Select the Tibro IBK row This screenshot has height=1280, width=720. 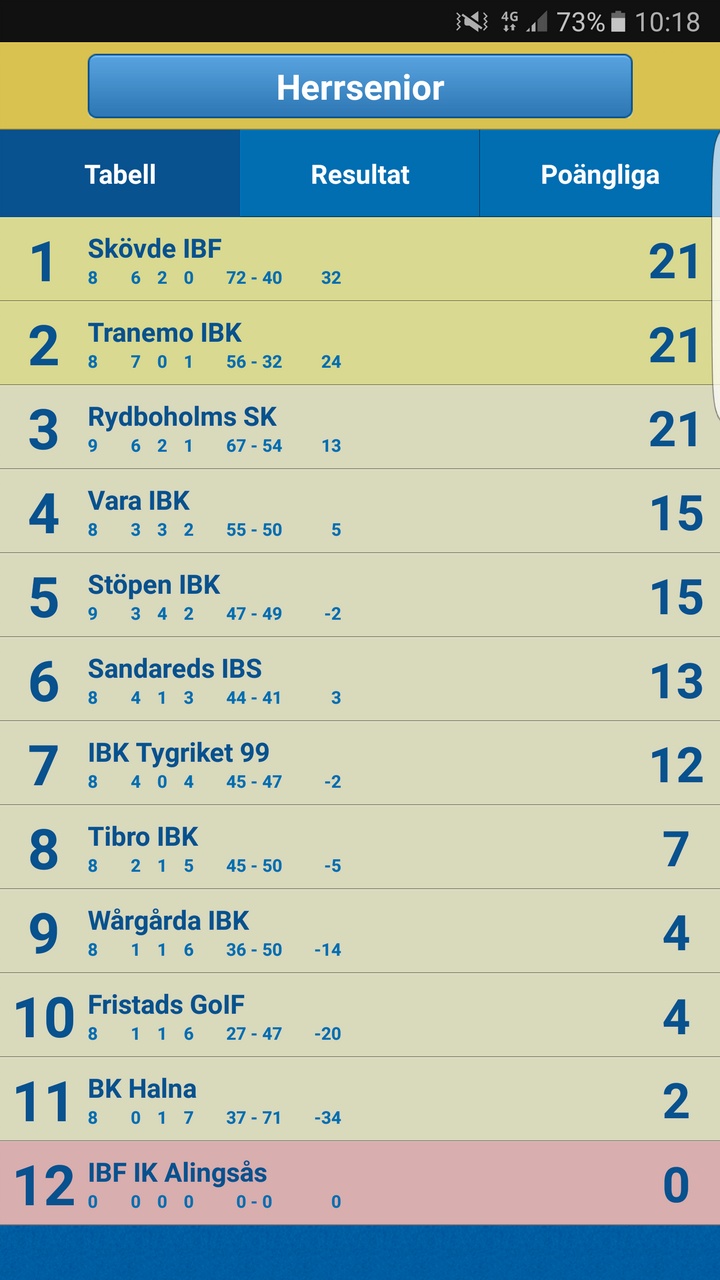click(360, 848)
